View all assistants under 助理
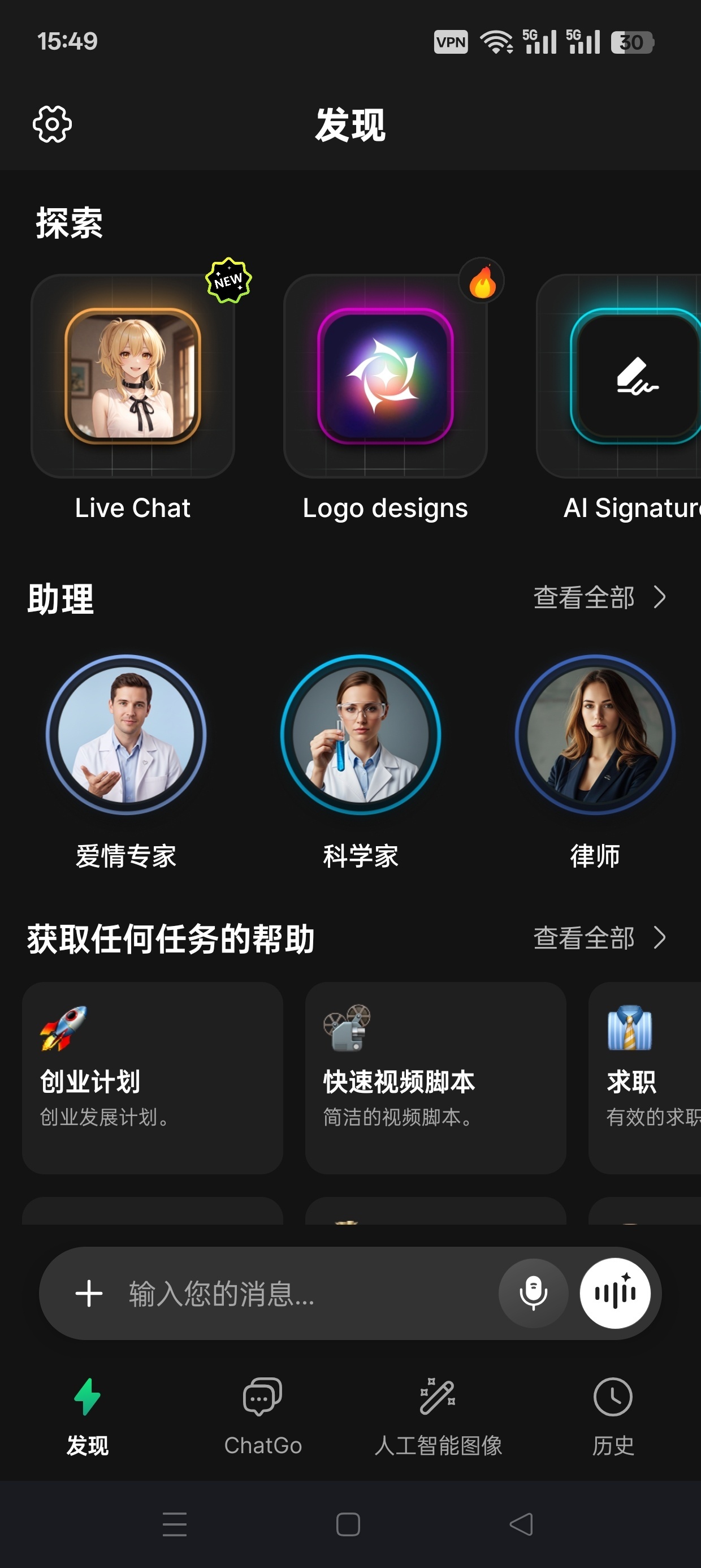This screenshot has width=701, height=1568. [600, 598]
